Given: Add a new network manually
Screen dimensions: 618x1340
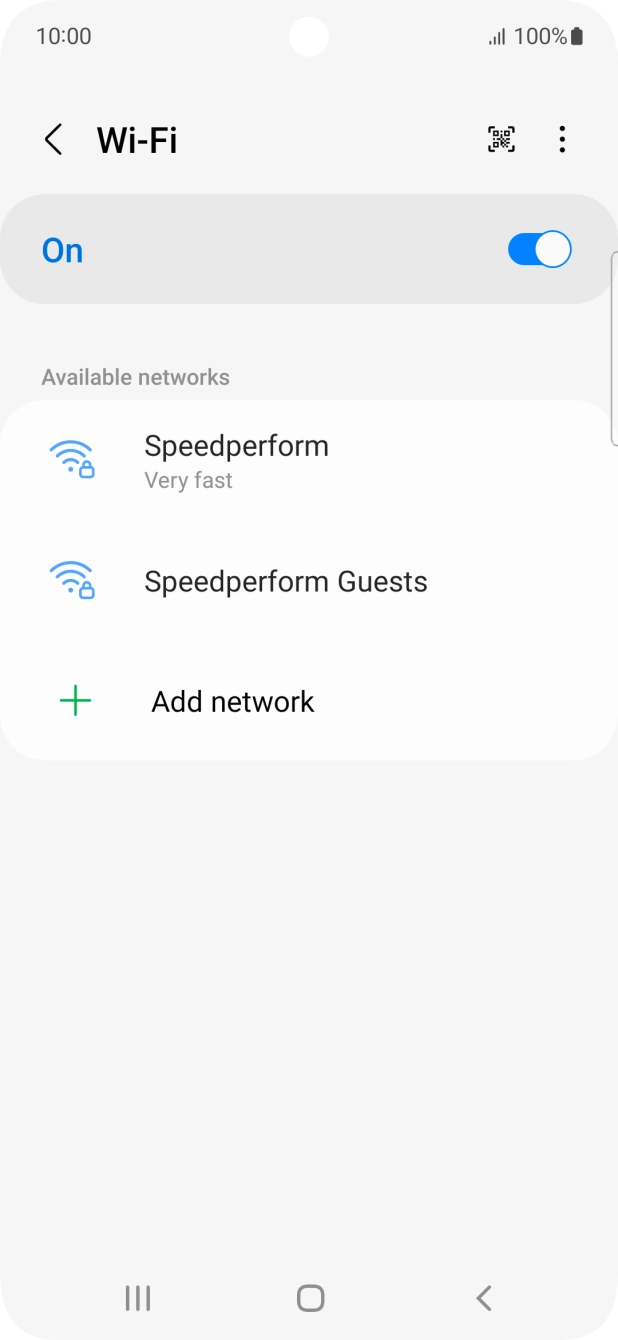Looking at the screenshot, I should tap(232, 701).
